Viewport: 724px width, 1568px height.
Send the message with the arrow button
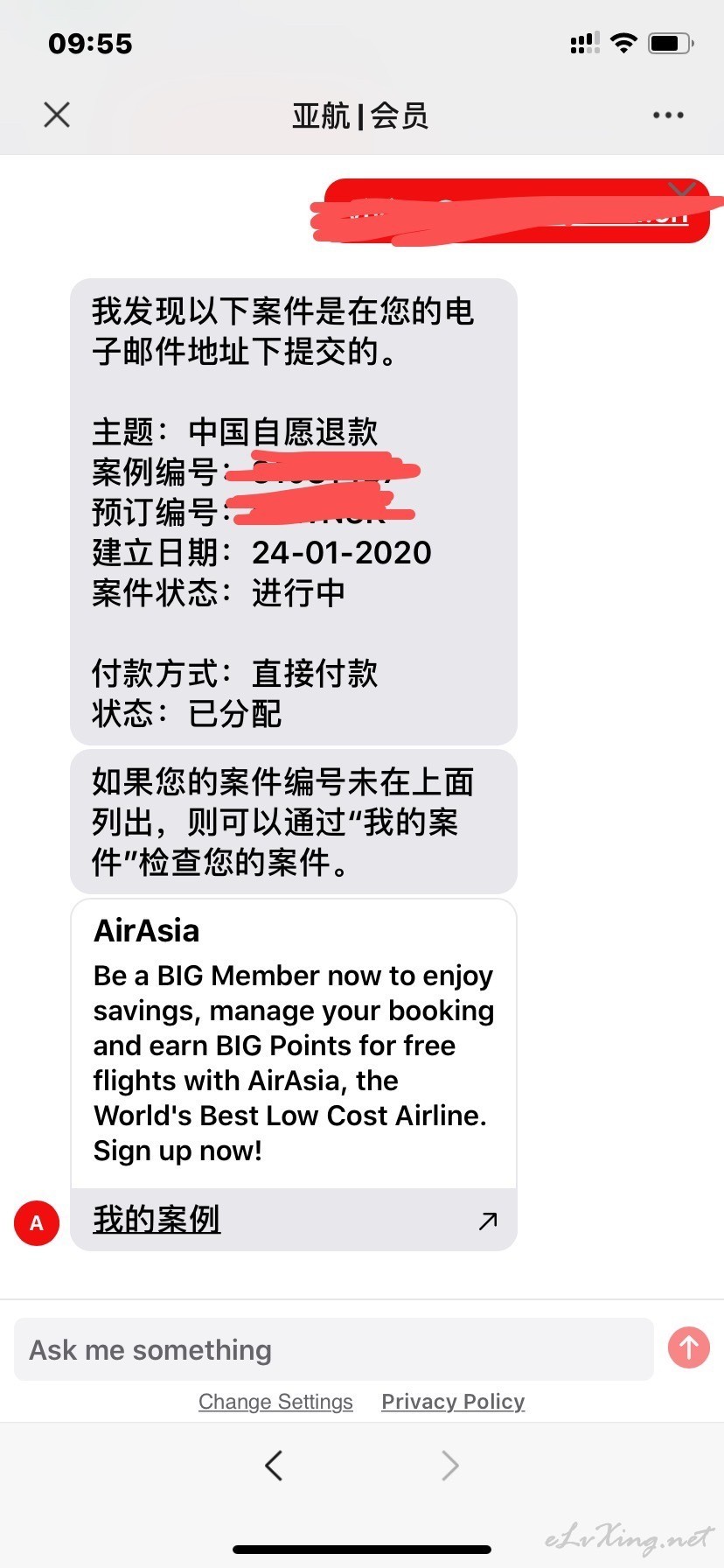point(689,1347)
